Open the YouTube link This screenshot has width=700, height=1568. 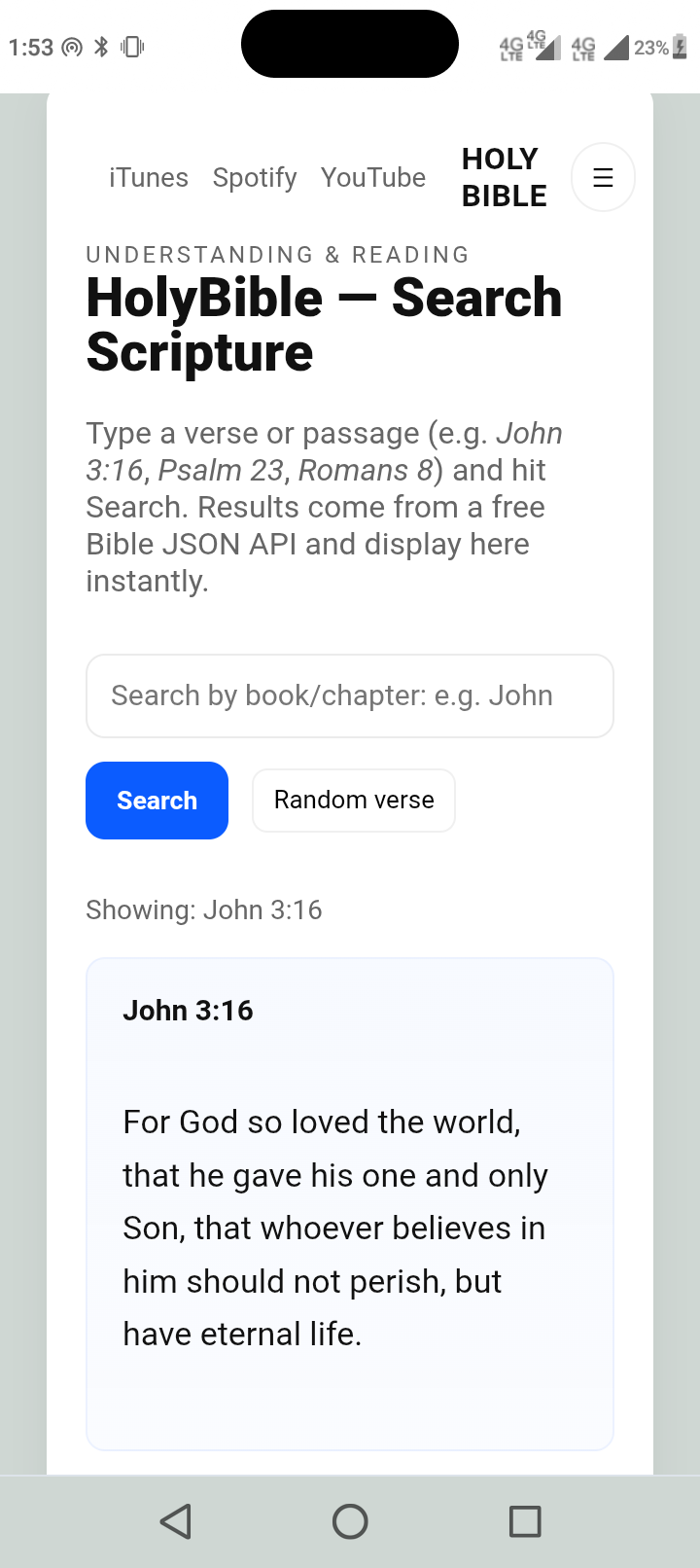coord(373,177)
